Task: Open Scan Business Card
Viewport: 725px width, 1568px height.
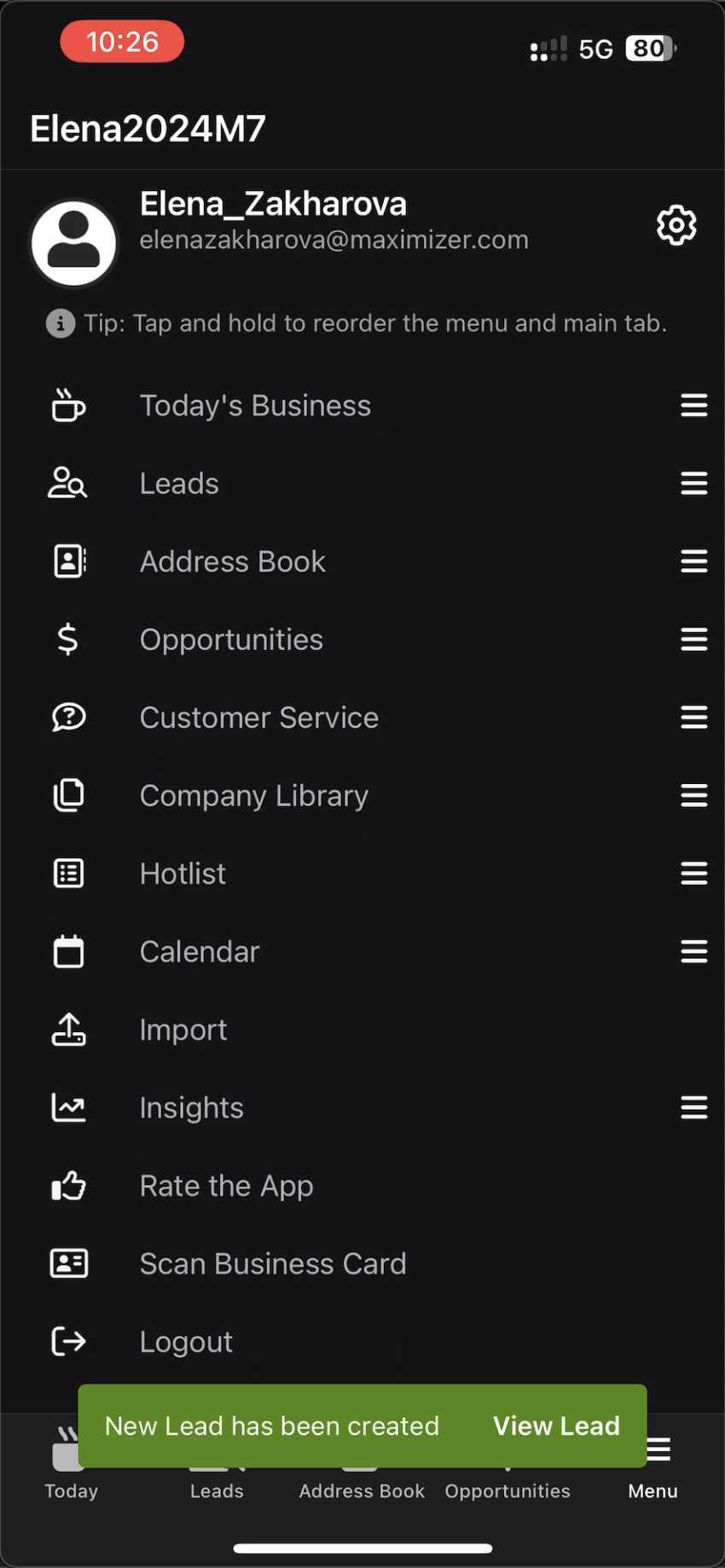Action: coord(362,1263)
